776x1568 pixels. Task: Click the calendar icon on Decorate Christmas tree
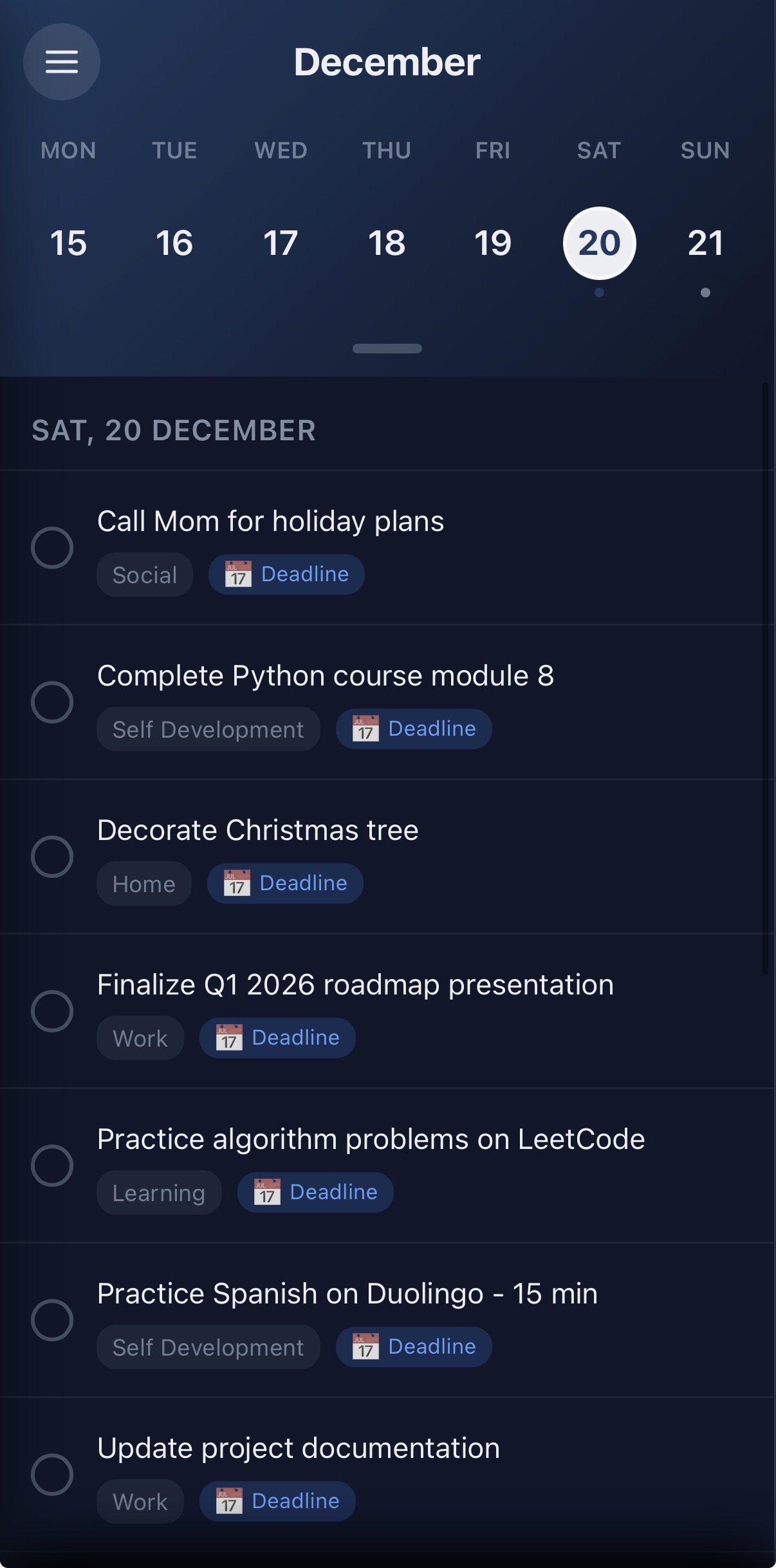pos(236,883)
